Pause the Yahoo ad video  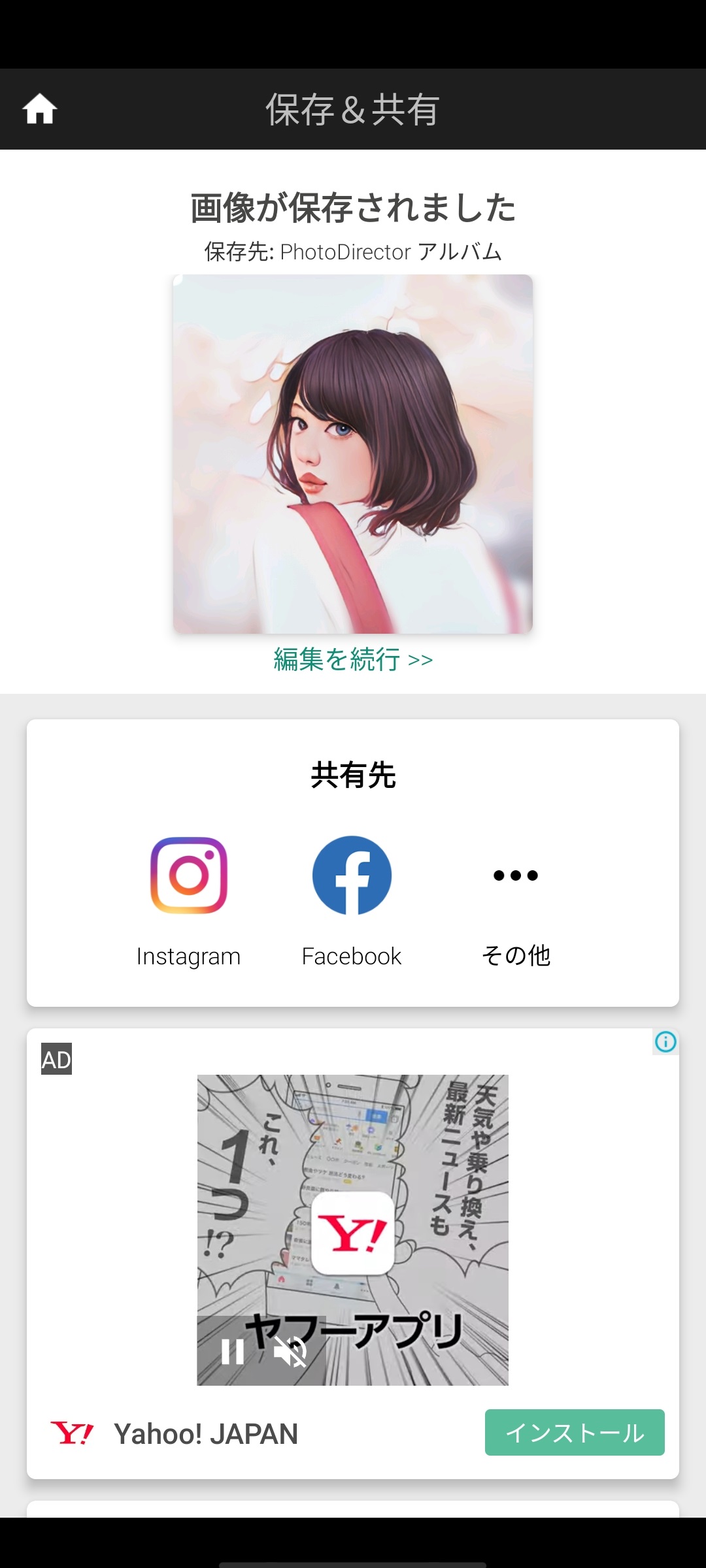(233, 1352)
